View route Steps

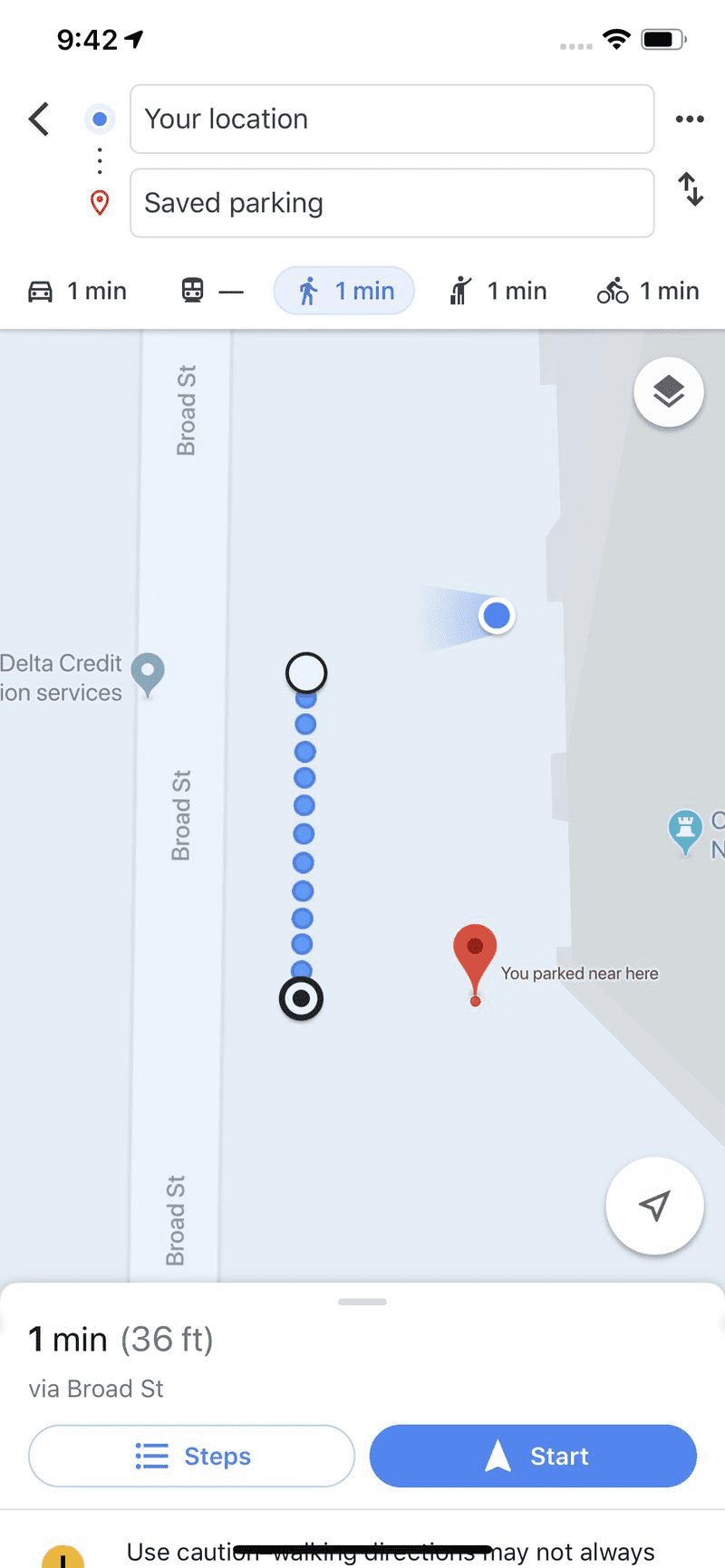(x=191, y=1456)
